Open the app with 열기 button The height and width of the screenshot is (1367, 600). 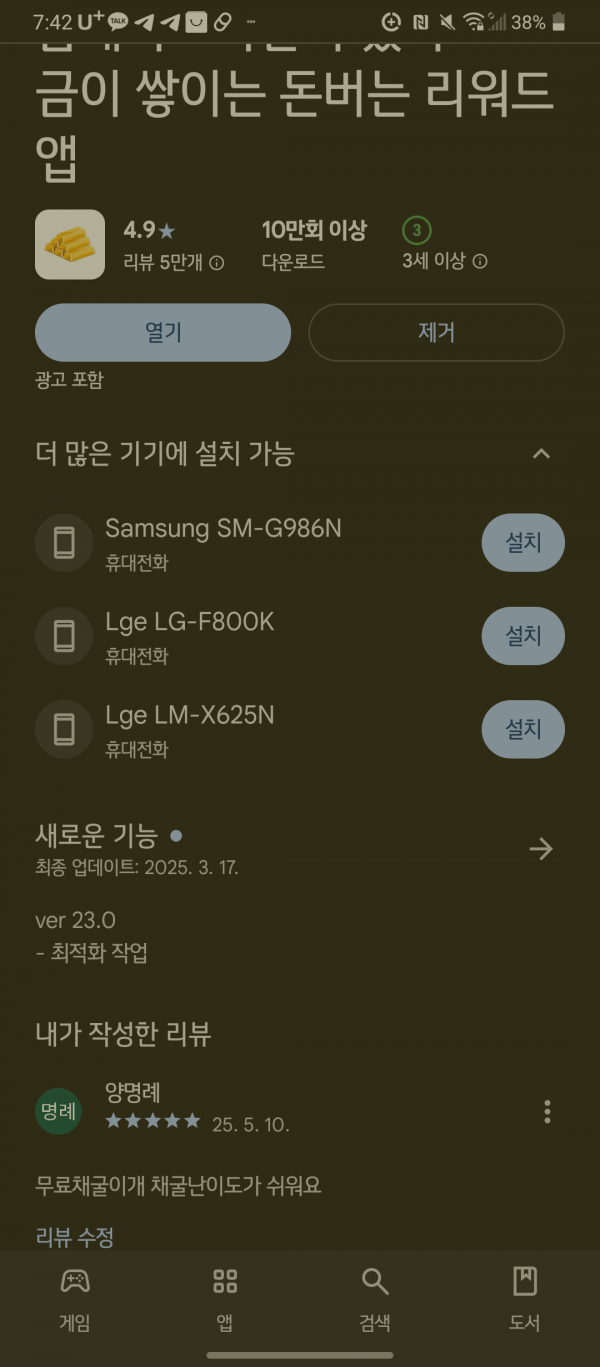click(x=163, y=332)
